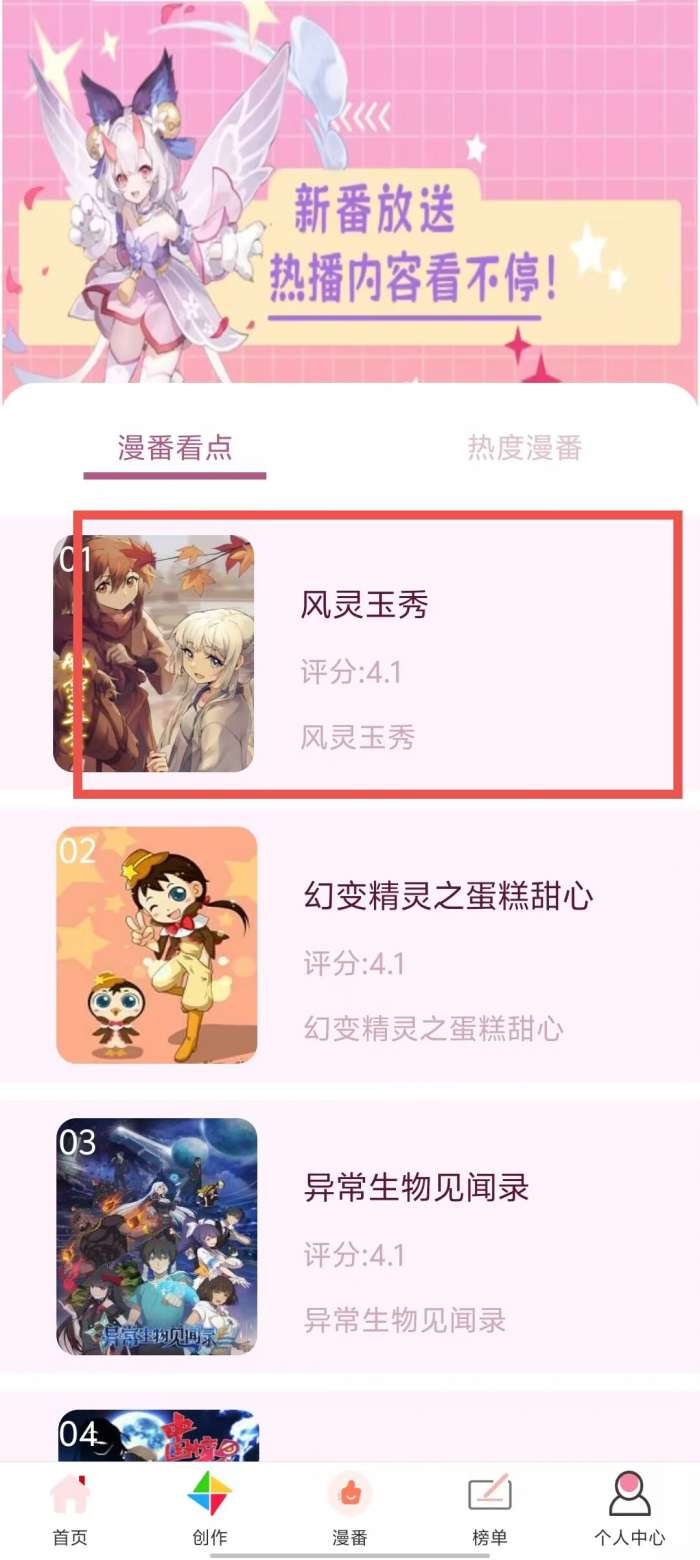Screen dimensions: 700x1560
Task: Open the 创作 tab
Action: [210, 1510]
